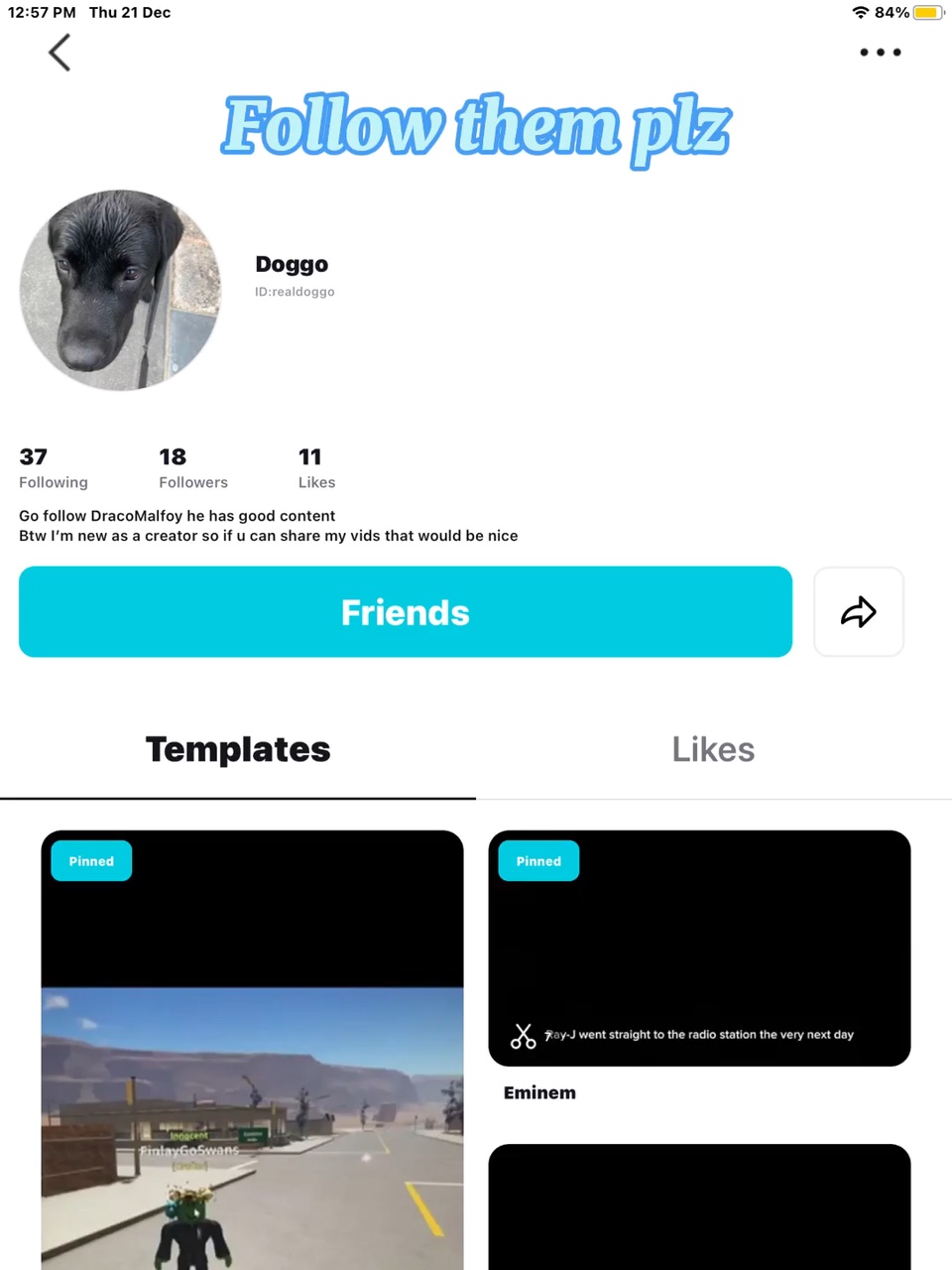Share Doggo's profile with the arrow button
Screen dimensions: 952x1270
tap(859, 612)
